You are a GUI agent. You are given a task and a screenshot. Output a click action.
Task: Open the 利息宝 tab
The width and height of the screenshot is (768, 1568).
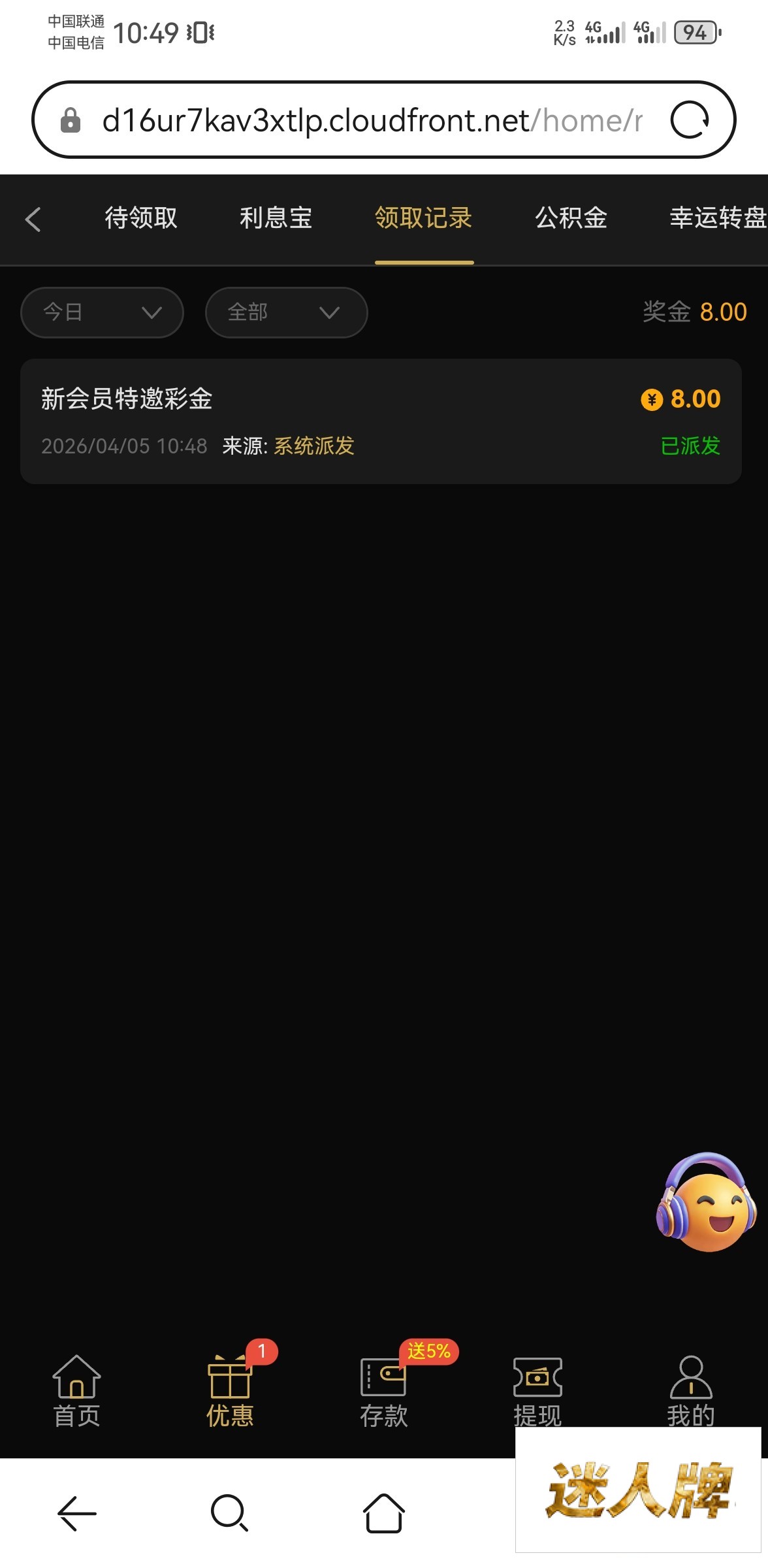coord(276,218)
